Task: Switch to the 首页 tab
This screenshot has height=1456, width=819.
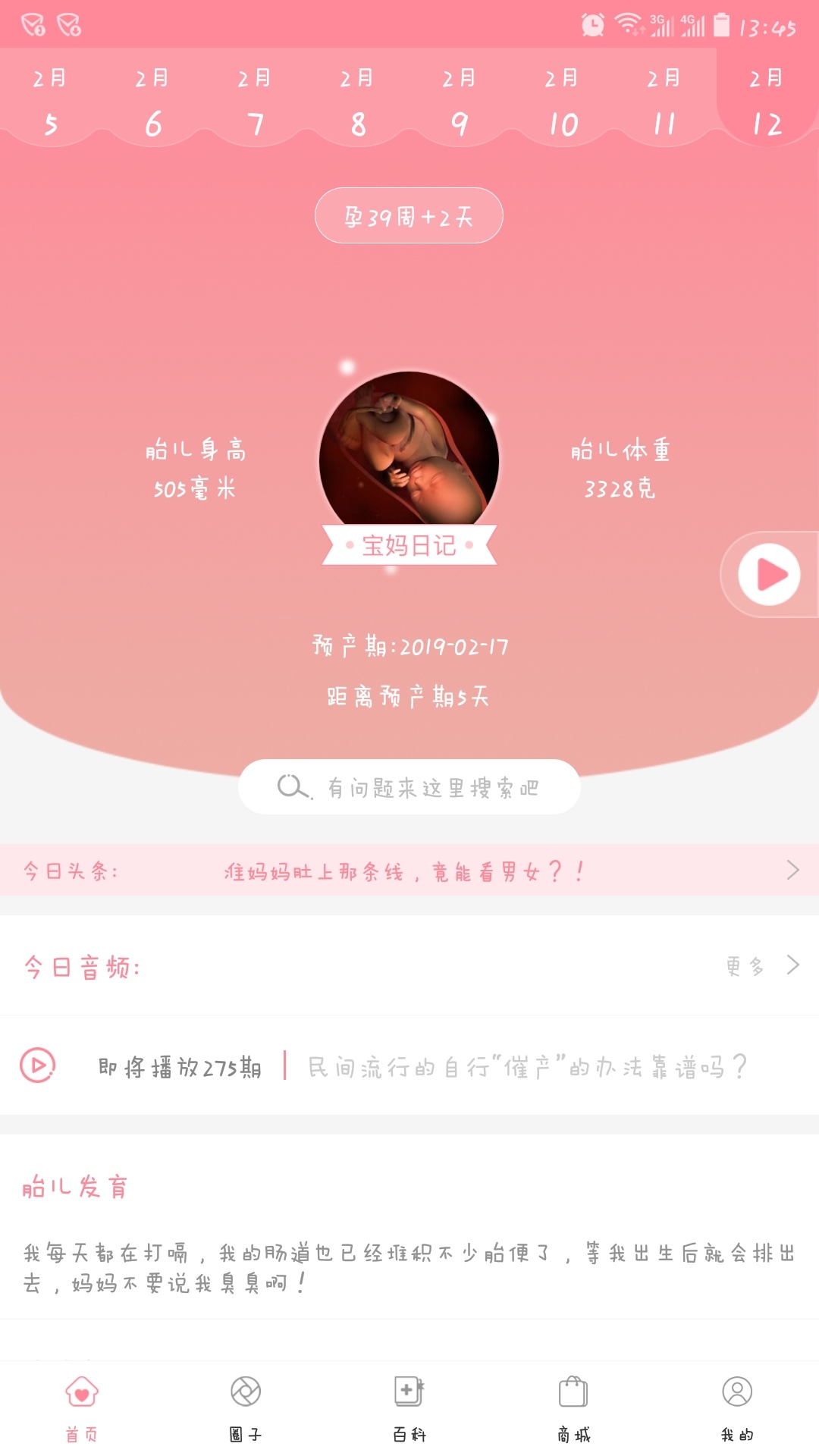Action: point(82,1407)
